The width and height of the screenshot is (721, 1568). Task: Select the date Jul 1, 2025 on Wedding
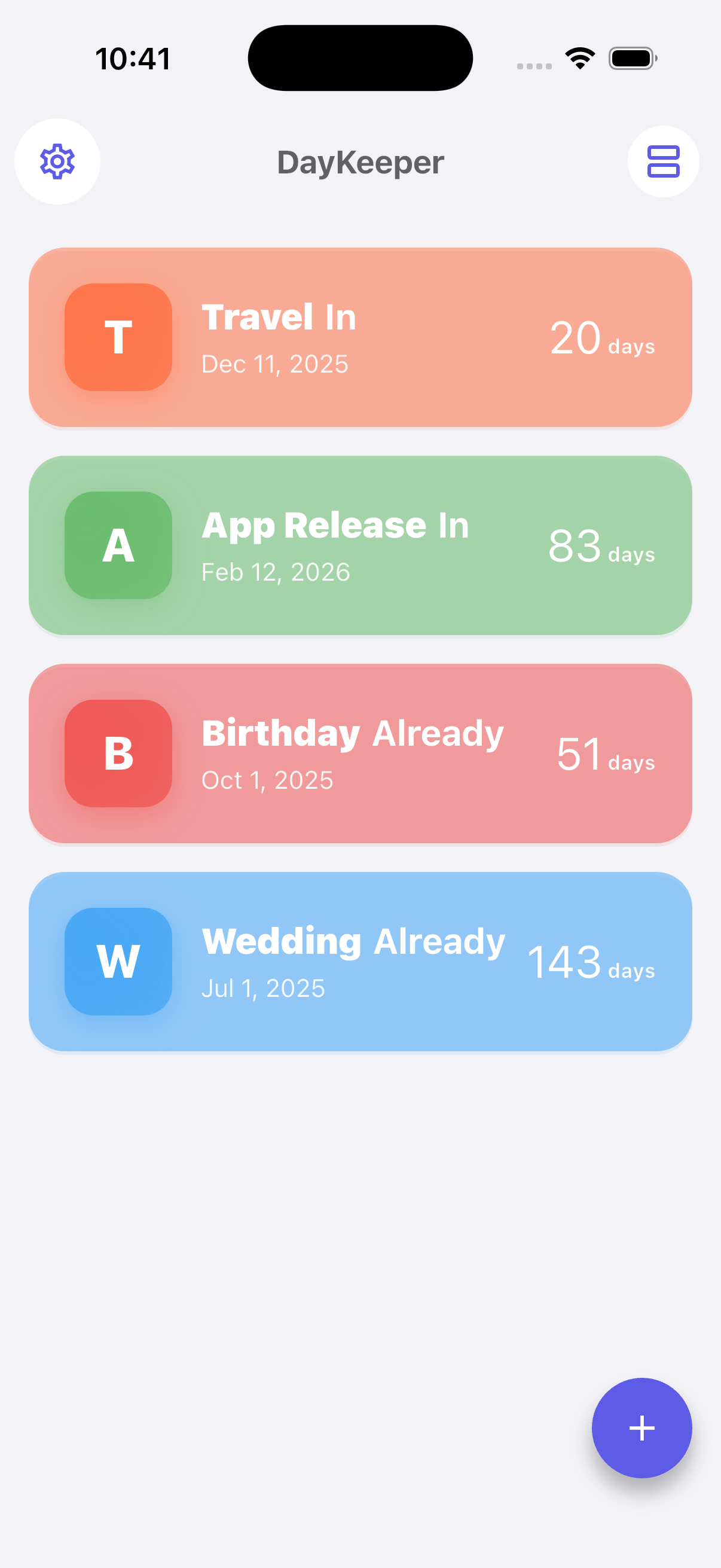[264, 989]
